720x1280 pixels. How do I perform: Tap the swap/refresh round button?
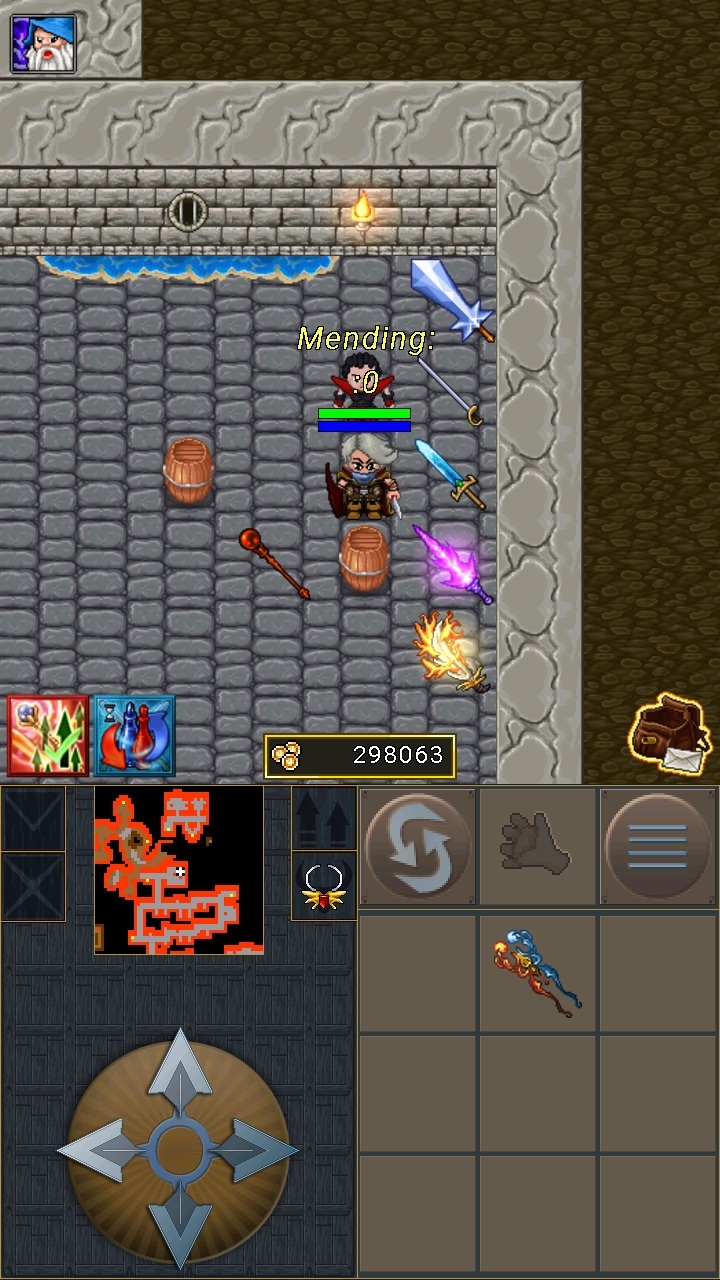coord(418,847)
